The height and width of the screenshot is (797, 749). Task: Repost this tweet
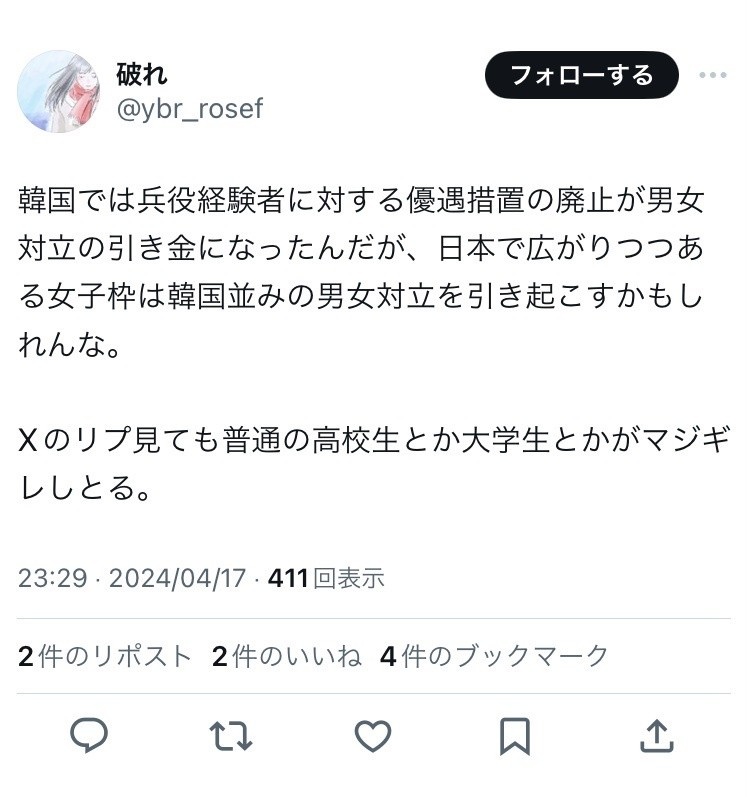231,737
